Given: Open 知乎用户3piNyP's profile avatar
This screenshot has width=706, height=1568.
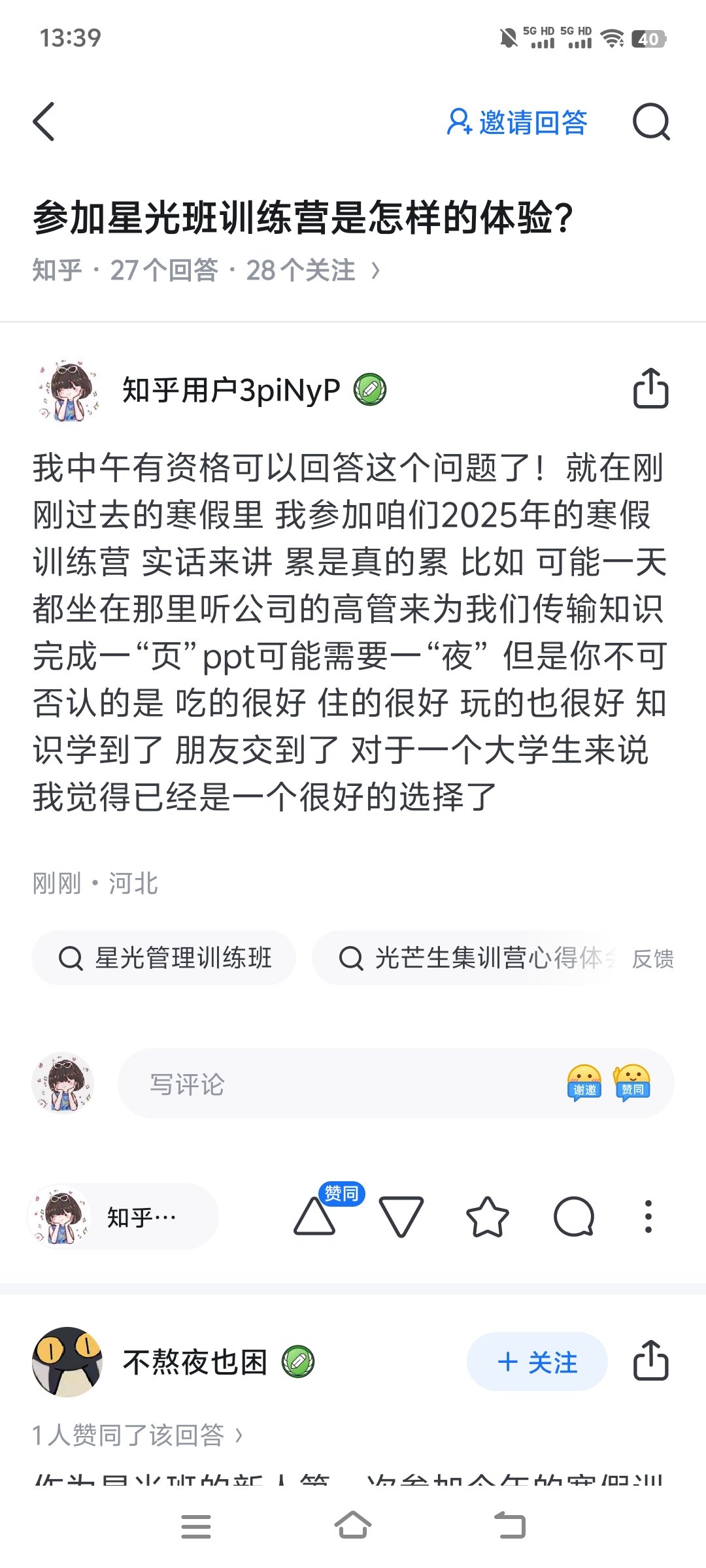Looking at the screenshot, I should click(68, 390).
